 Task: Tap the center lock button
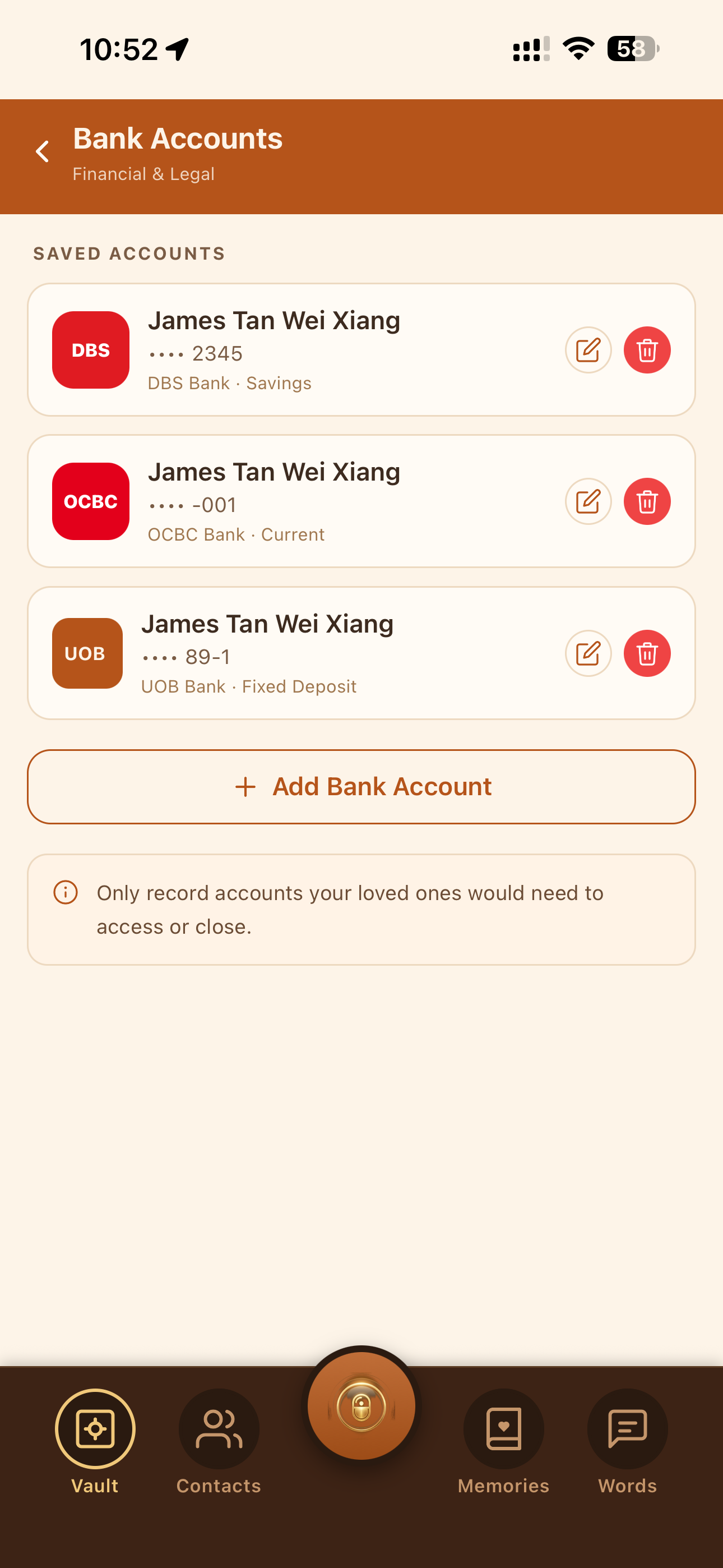[x=361, y=1406]
